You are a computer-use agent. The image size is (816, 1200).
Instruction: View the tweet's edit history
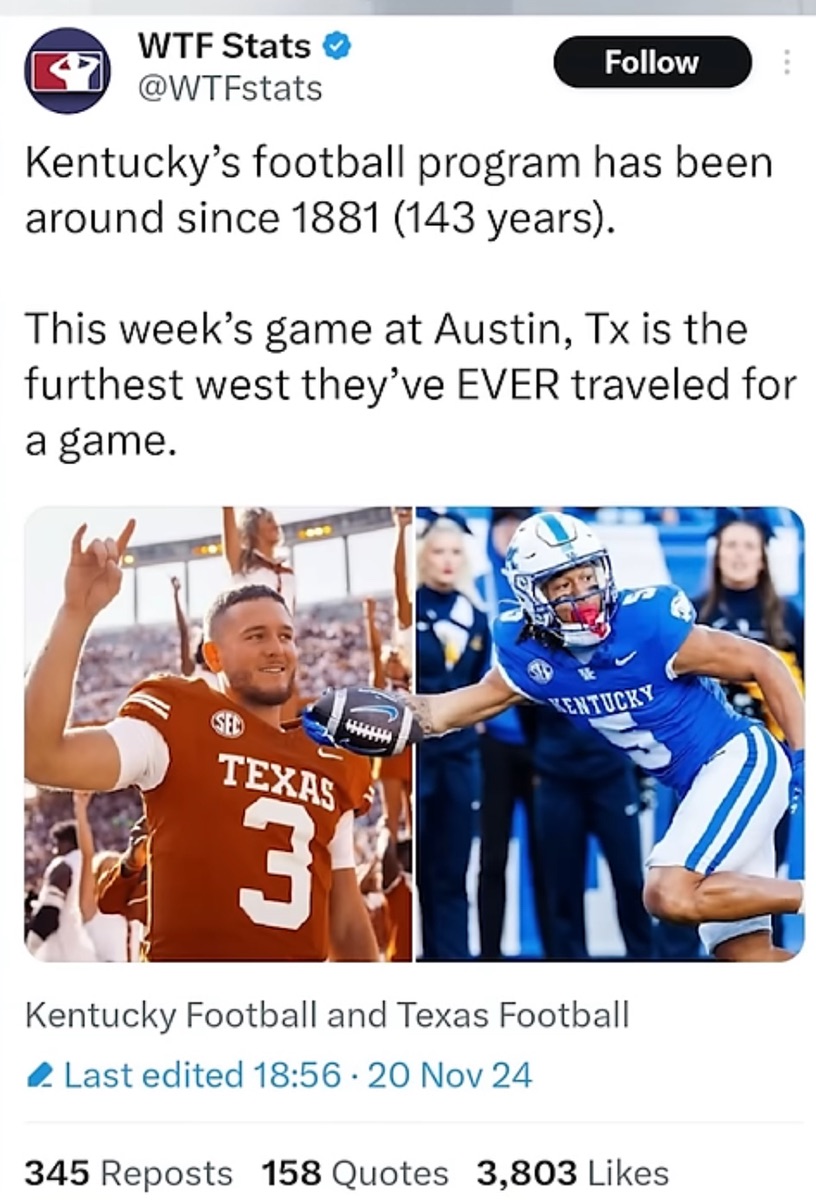[278, 1075]
